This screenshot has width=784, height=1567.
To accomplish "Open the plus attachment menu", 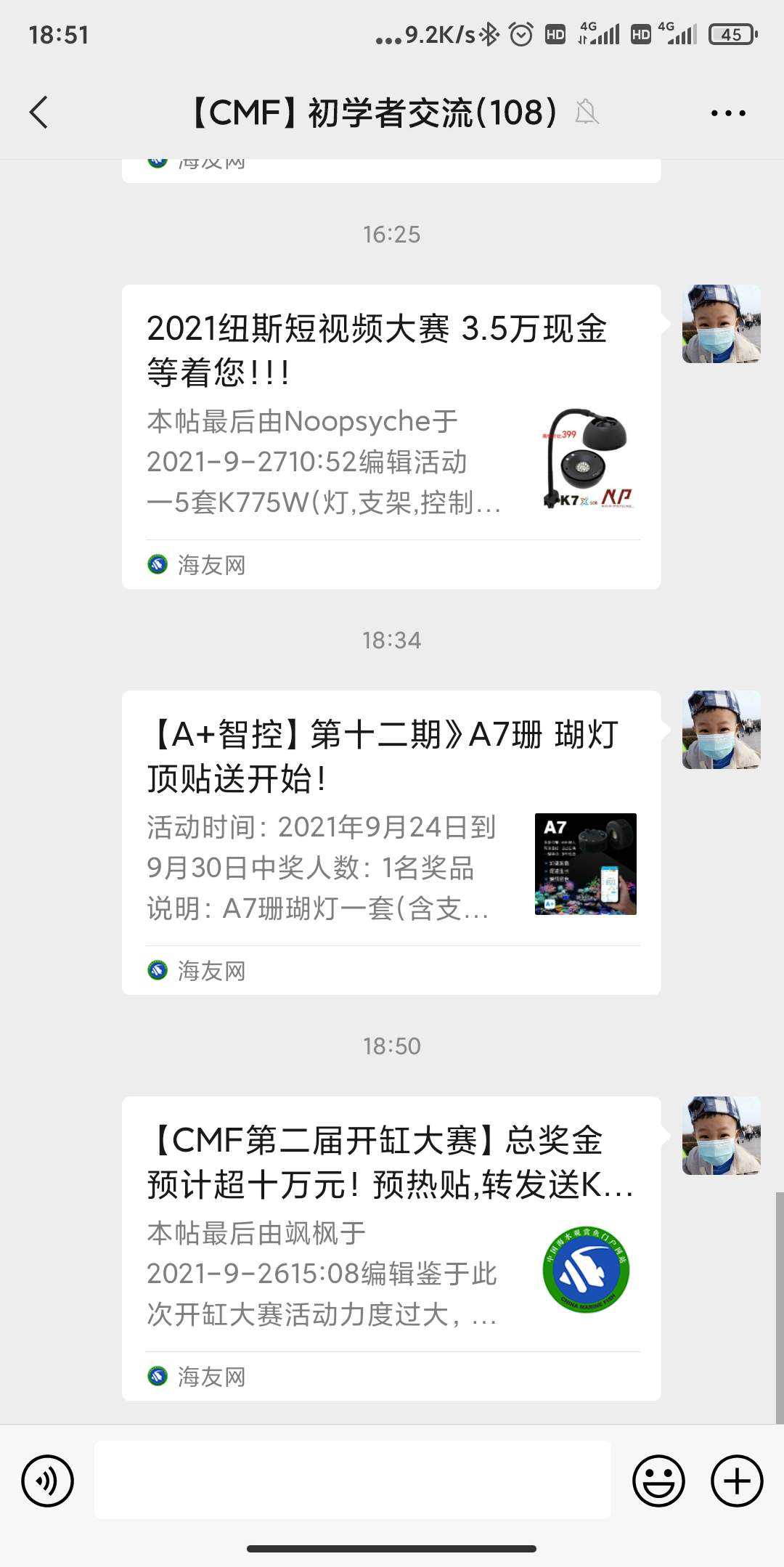I will coord(737,1481).
